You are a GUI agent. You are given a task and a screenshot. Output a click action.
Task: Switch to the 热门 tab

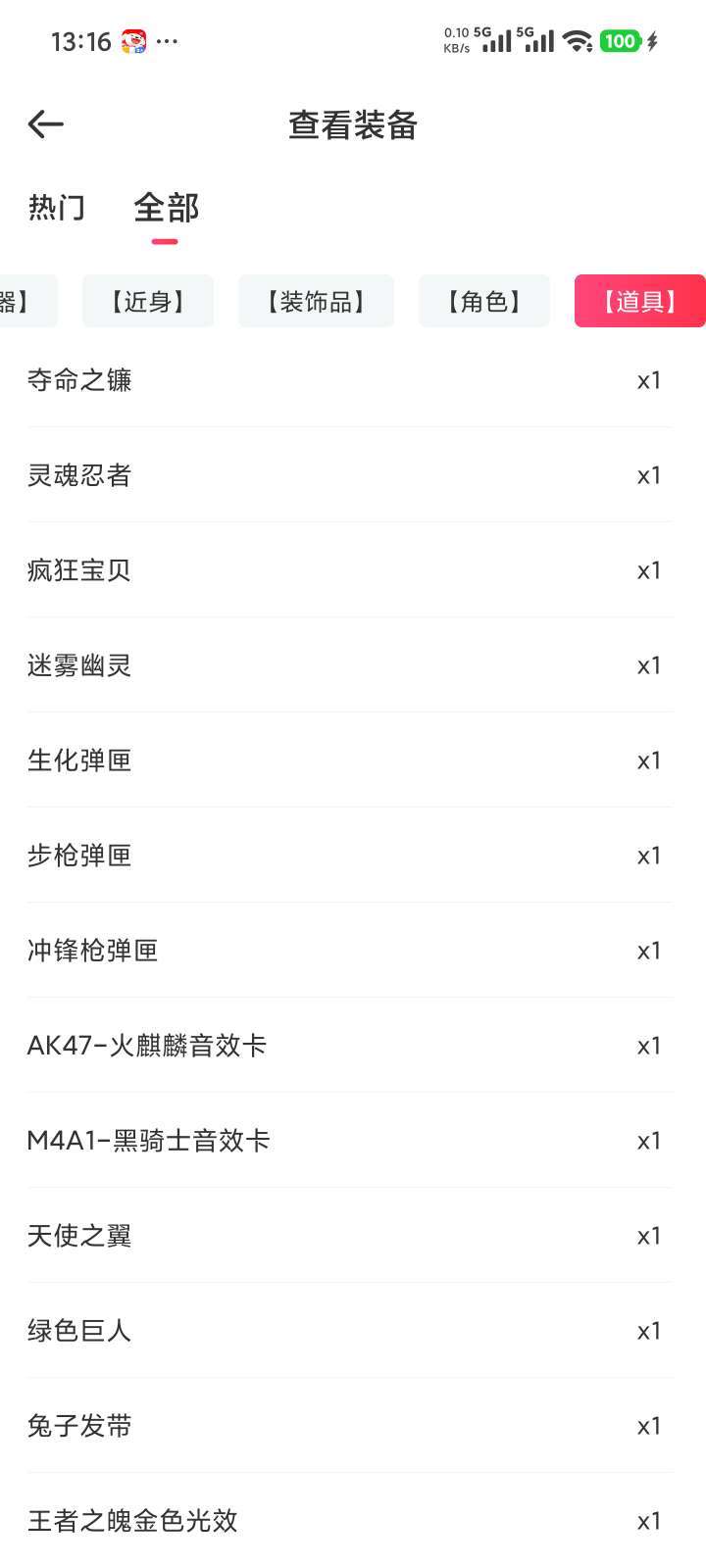(57, 208)
